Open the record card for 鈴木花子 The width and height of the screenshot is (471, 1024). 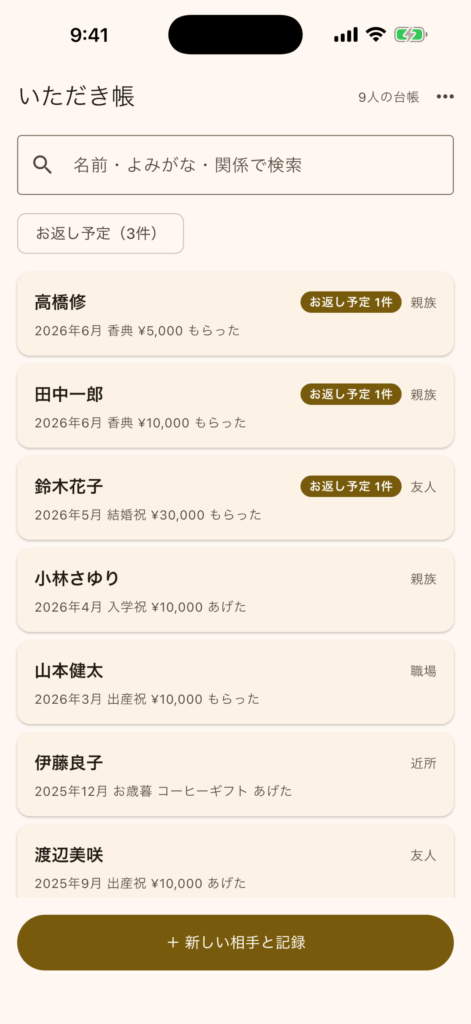click(x=235, y=498)
